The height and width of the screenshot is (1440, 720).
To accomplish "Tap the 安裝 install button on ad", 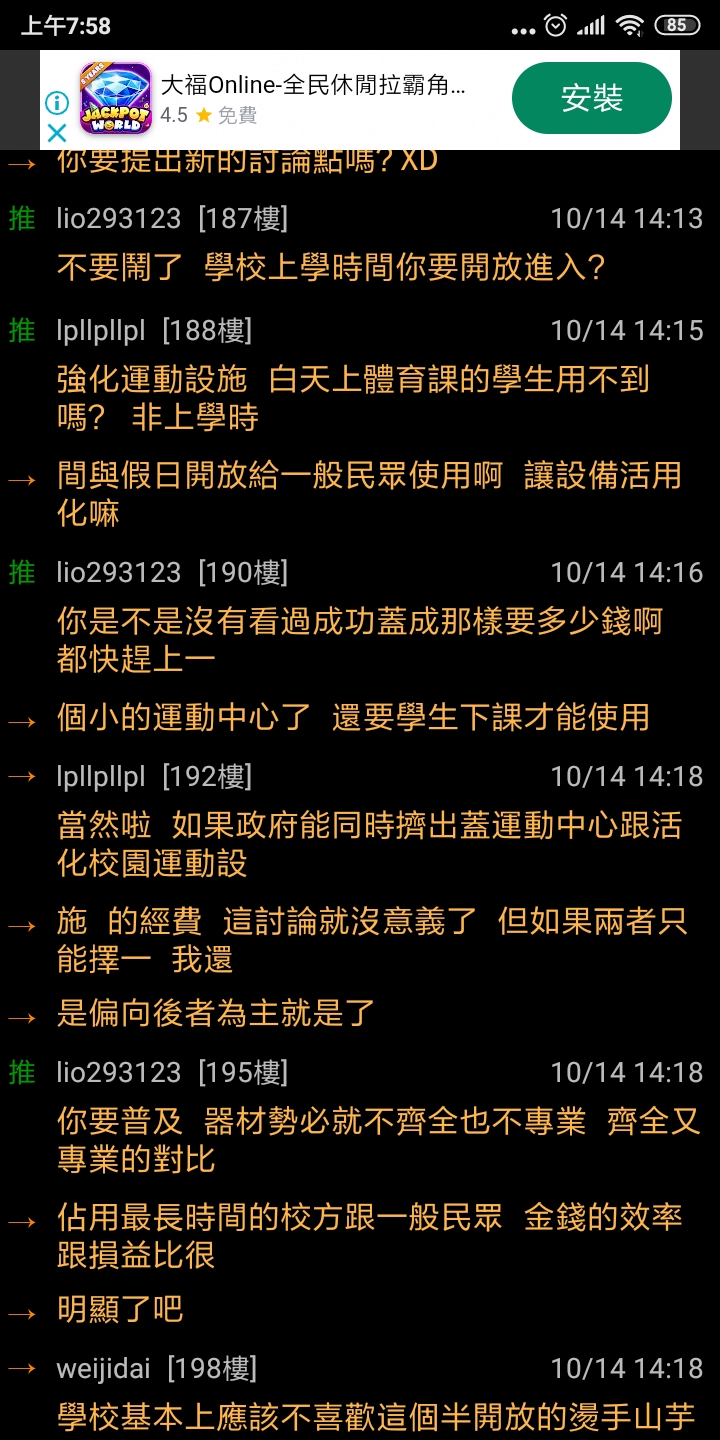I will pyautogui.click(x=591, y=98).
